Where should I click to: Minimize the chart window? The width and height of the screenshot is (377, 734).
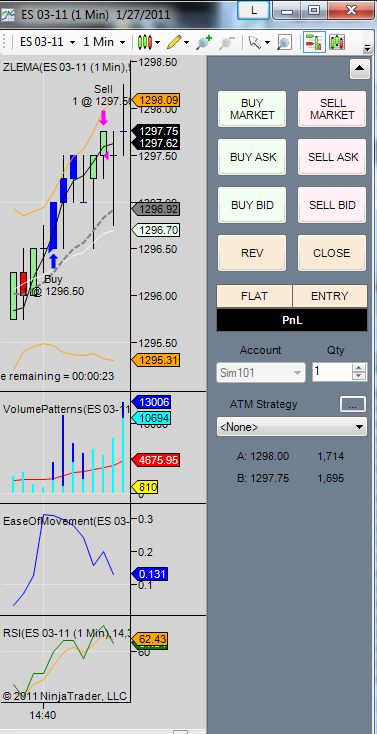[287, 10]
